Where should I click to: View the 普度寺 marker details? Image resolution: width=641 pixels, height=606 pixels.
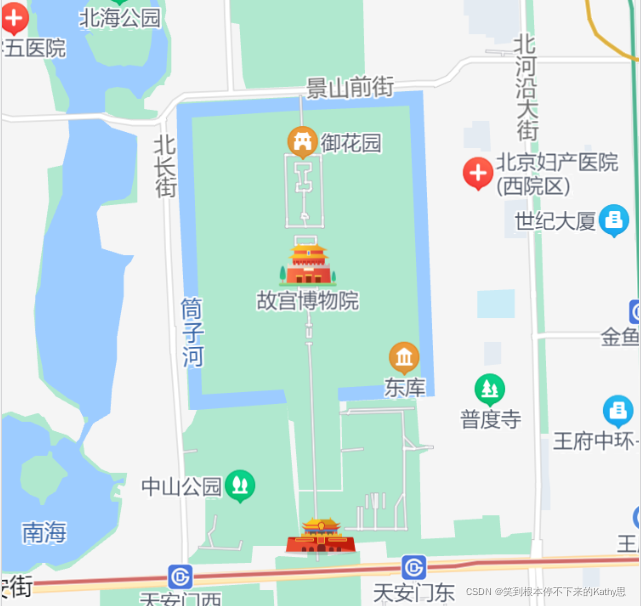pyautogui.click(x=489, y=389)
